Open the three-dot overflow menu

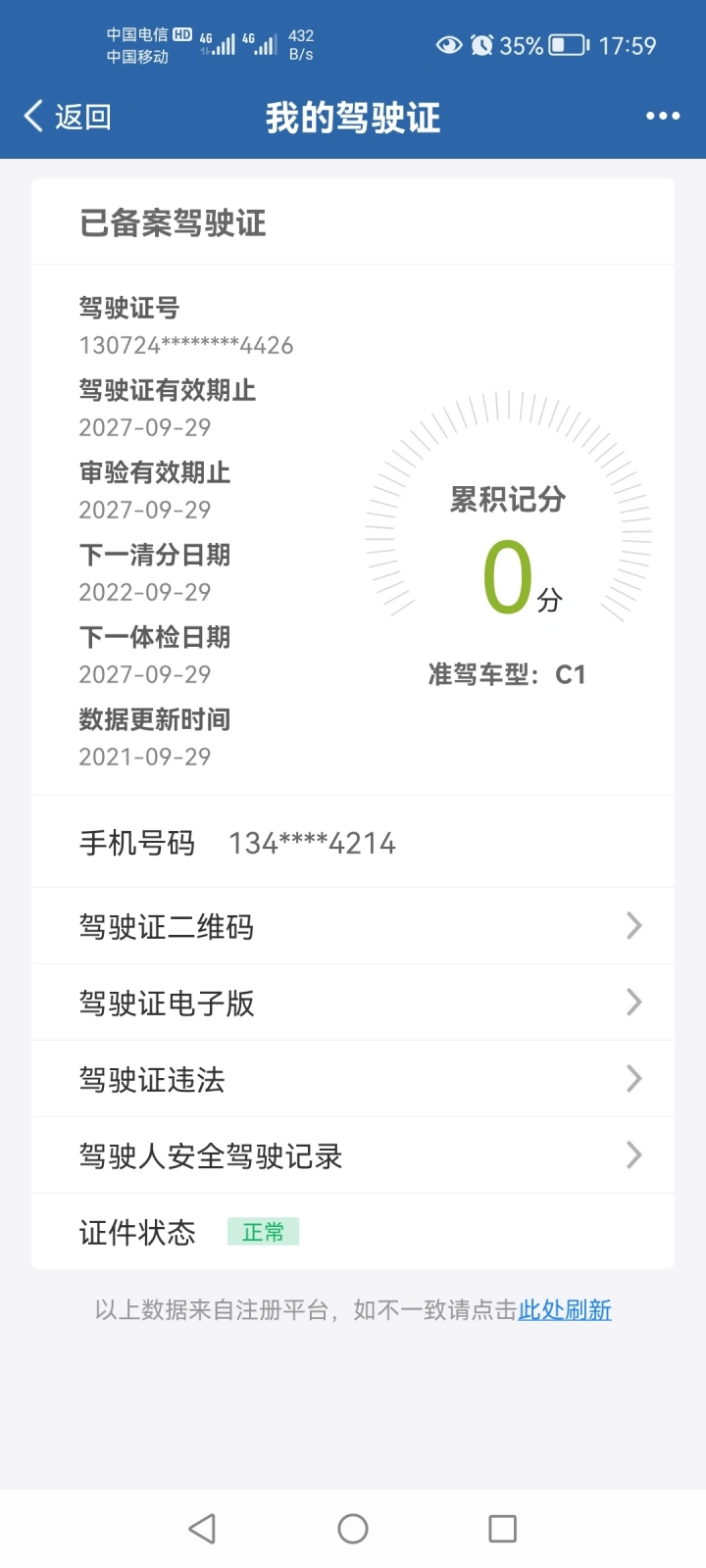click(x=663, y=117)
